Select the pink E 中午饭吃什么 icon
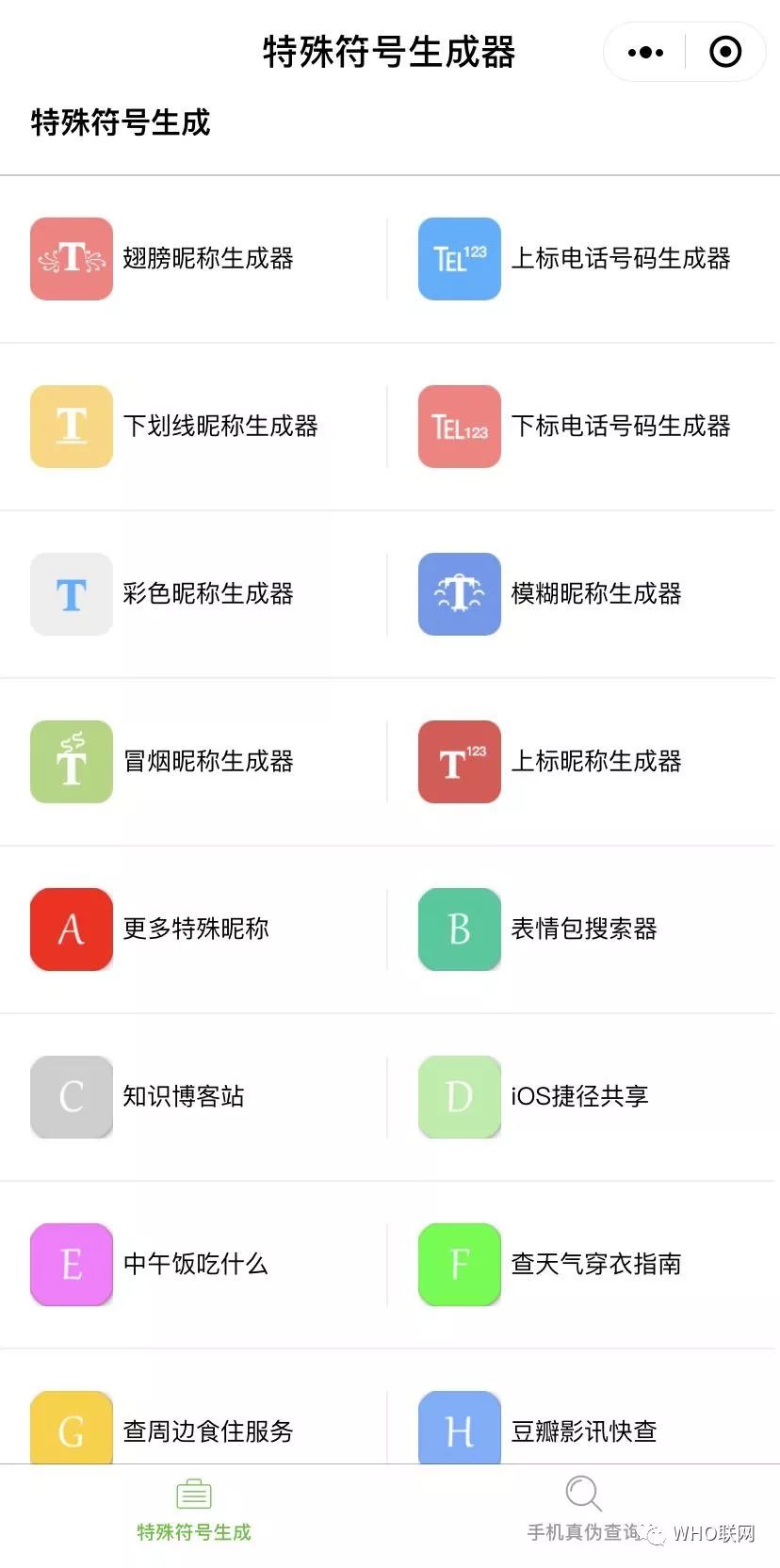The image size is (780, 1568). click(x=71, y=1264)
